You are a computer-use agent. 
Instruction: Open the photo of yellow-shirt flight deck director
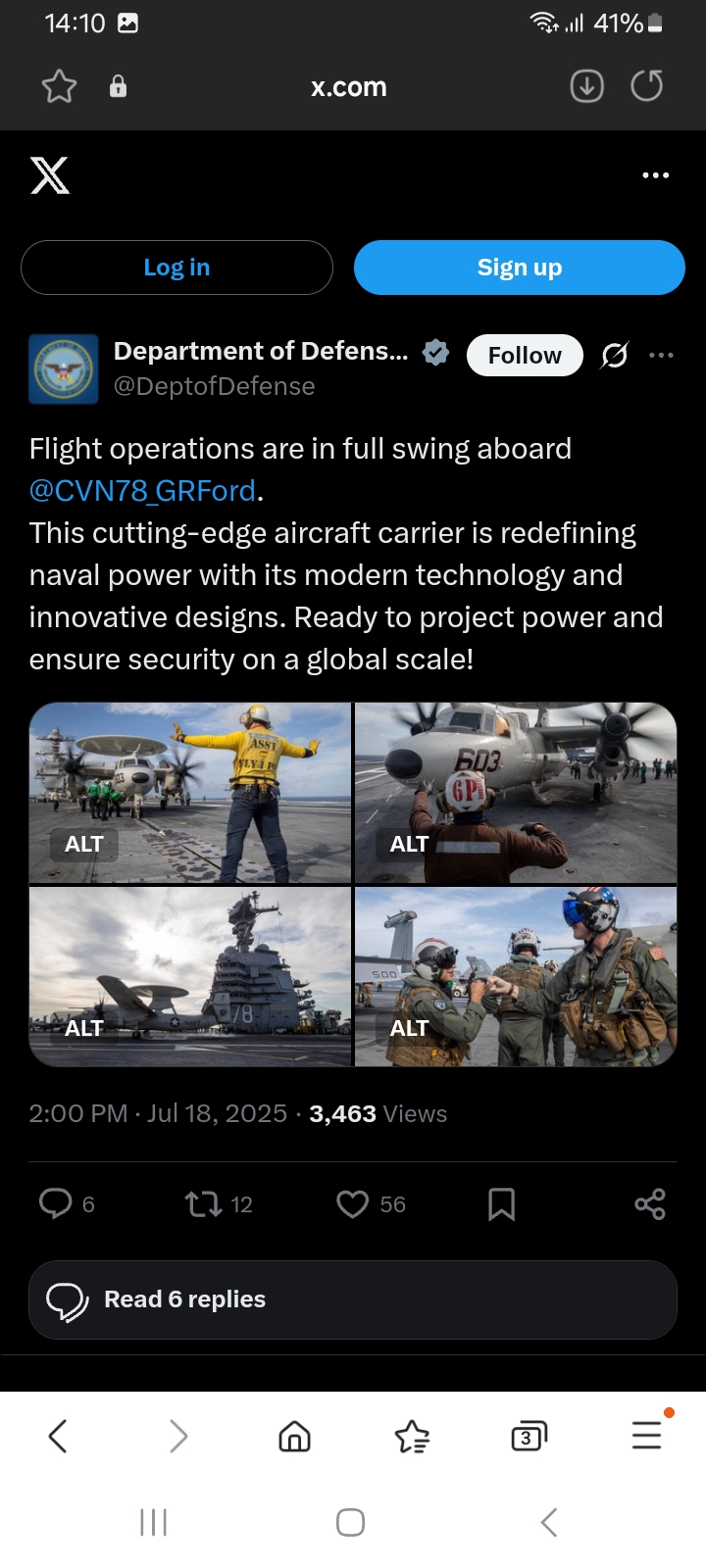pos(190,793)
